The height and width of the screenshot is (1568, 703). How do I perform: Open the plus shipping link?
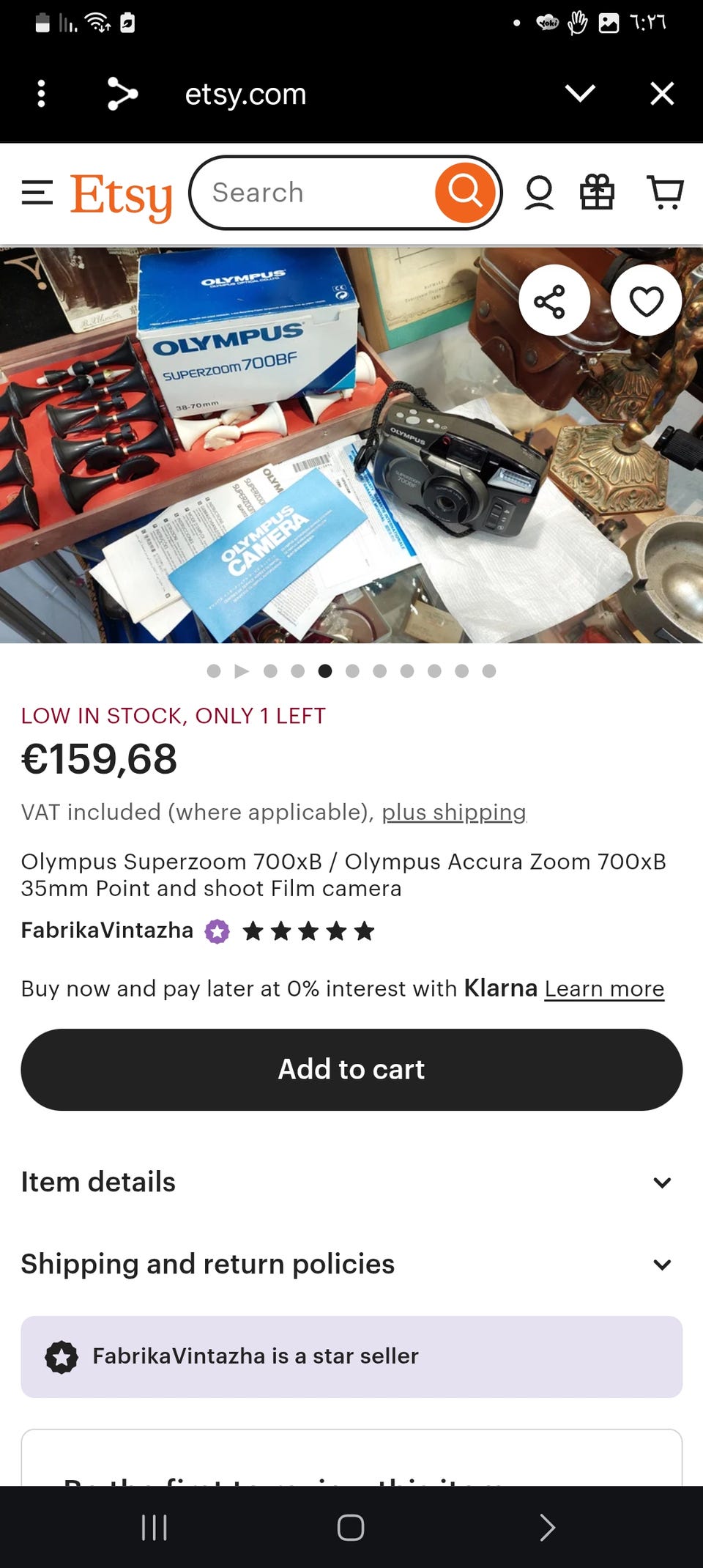[x=453, y=812]
